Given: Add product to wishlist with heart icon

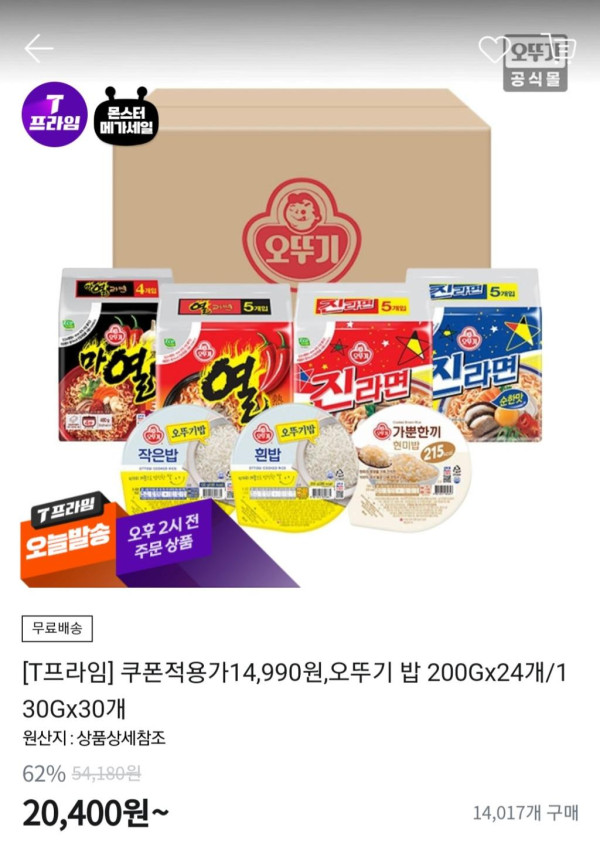Looking at the screenshot, I should (493, 48).
